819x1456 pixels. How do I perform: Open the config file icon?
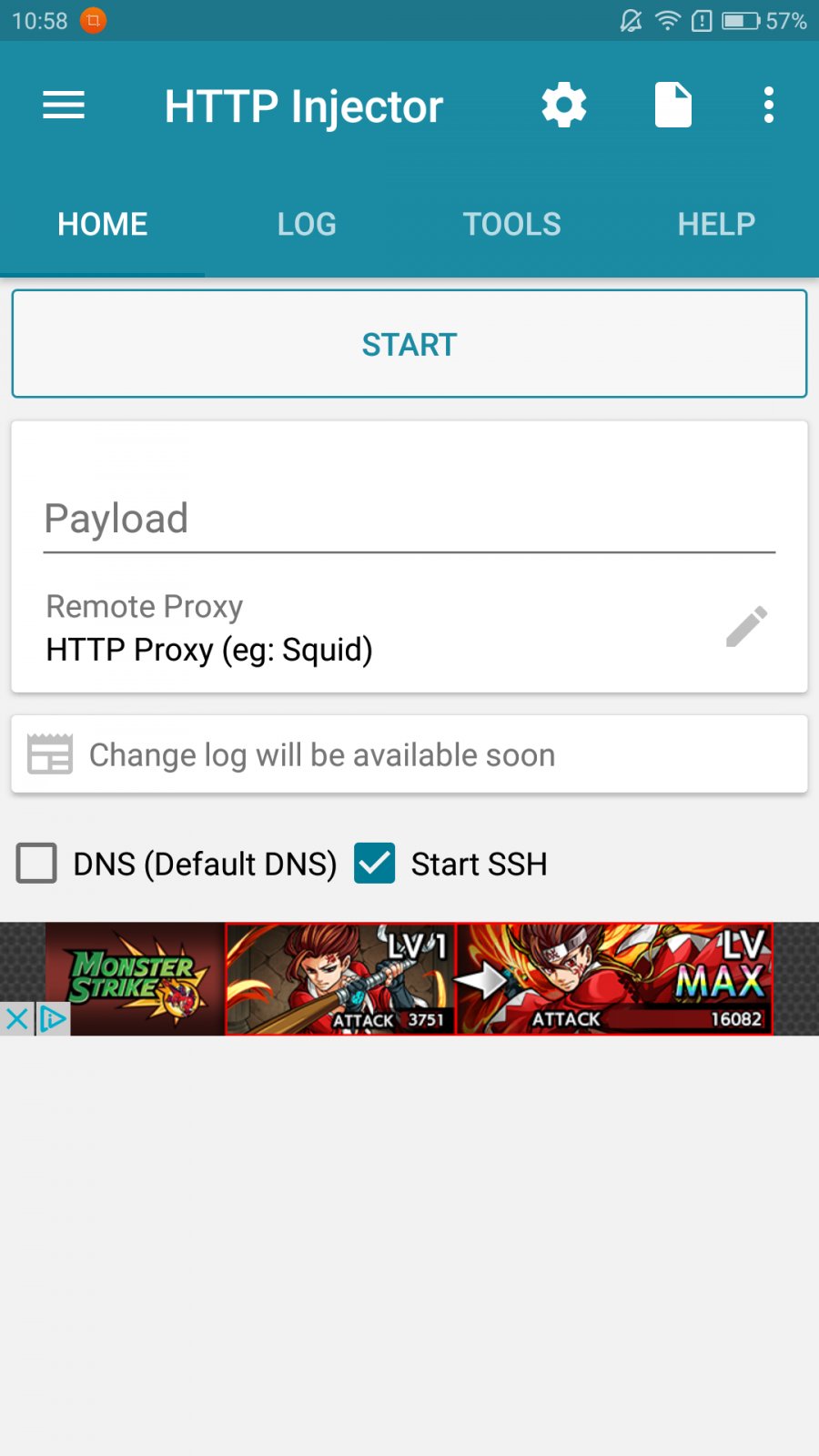coord(673,106)
